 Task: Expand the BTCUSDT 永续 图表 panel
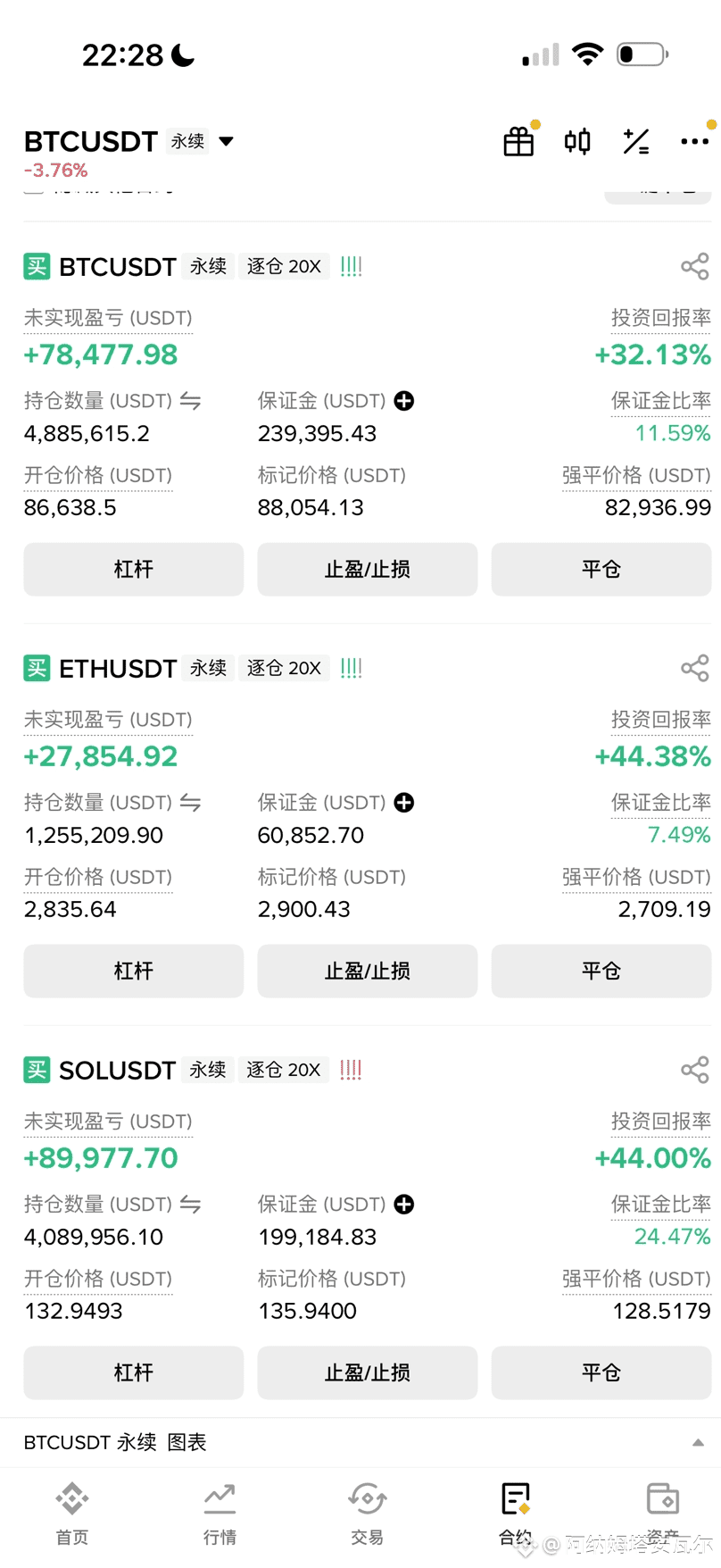click(x=698, y=1442)
